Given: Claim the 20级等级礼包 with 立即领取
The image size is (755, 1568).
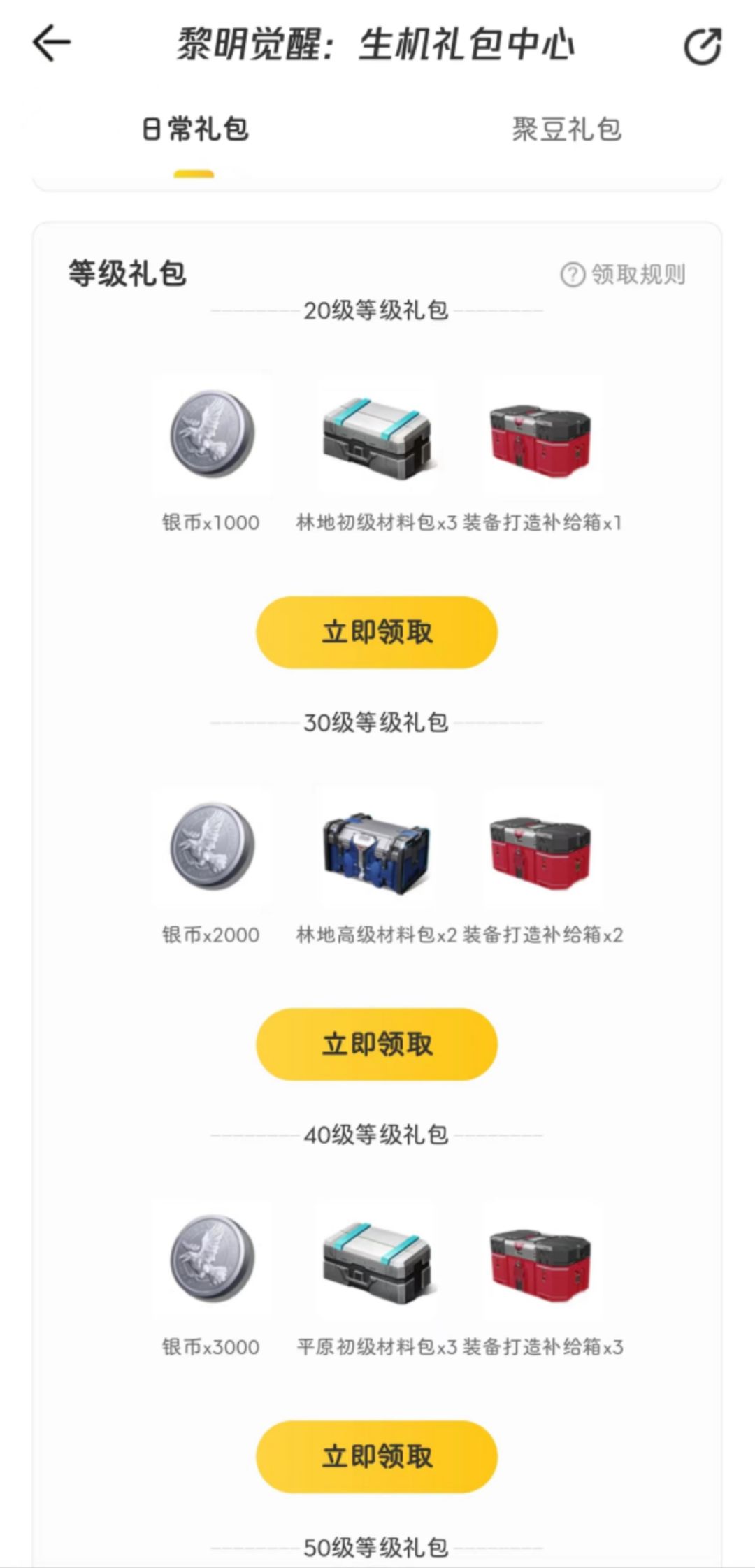Looking at the screenshot, I should [377, 632].
